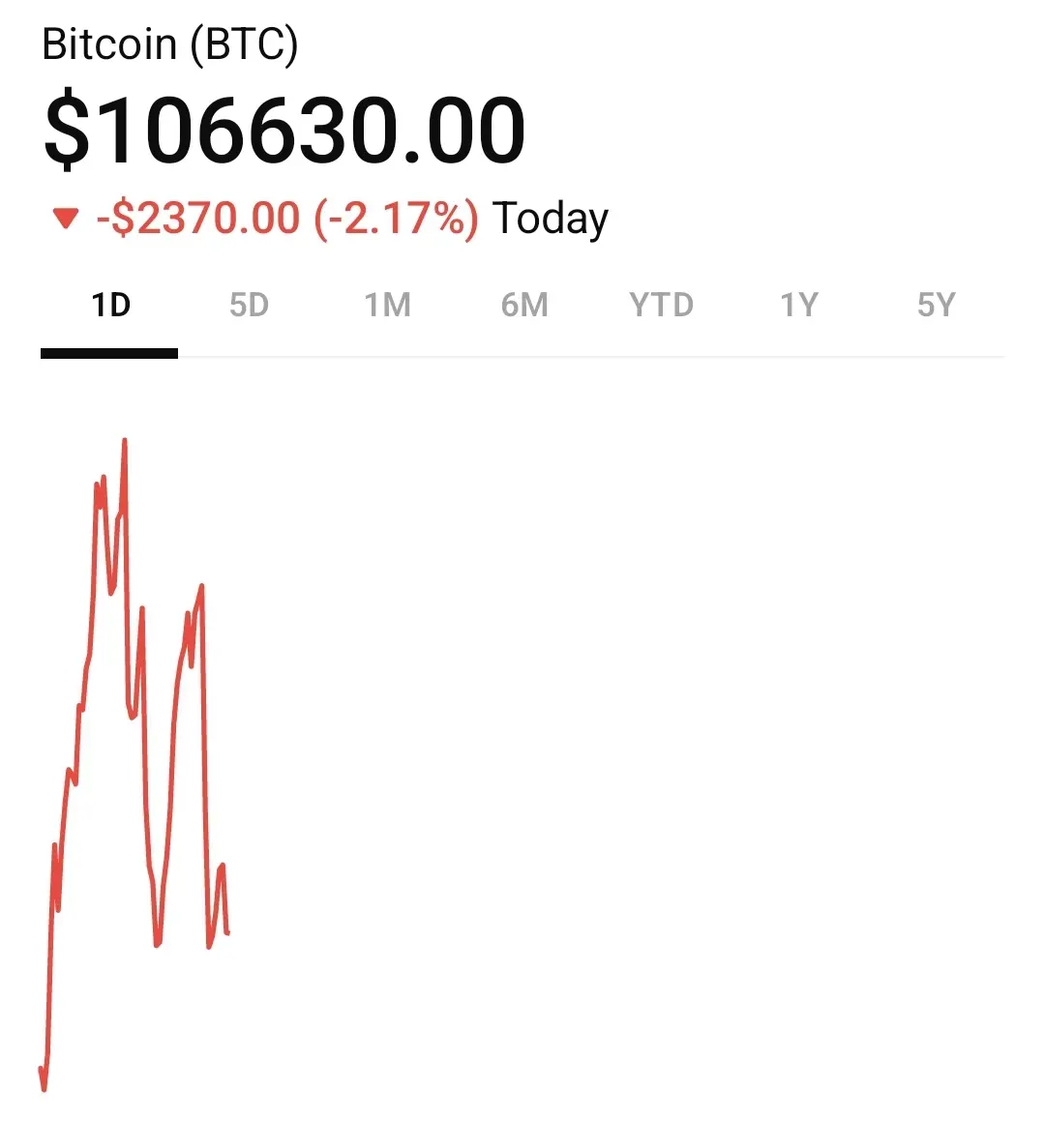Open the 1Y price history
1045x1148 pixels.
click(x=799, y=306)
